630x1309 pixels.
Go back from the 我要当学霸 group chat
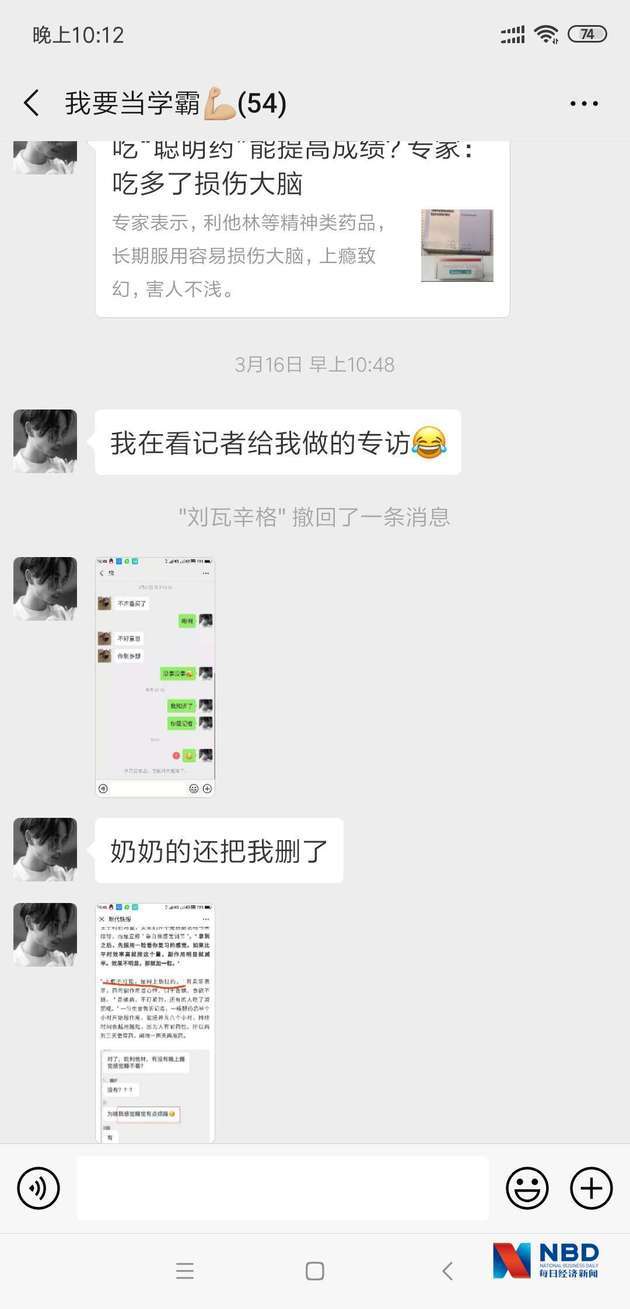coord(31,103)
